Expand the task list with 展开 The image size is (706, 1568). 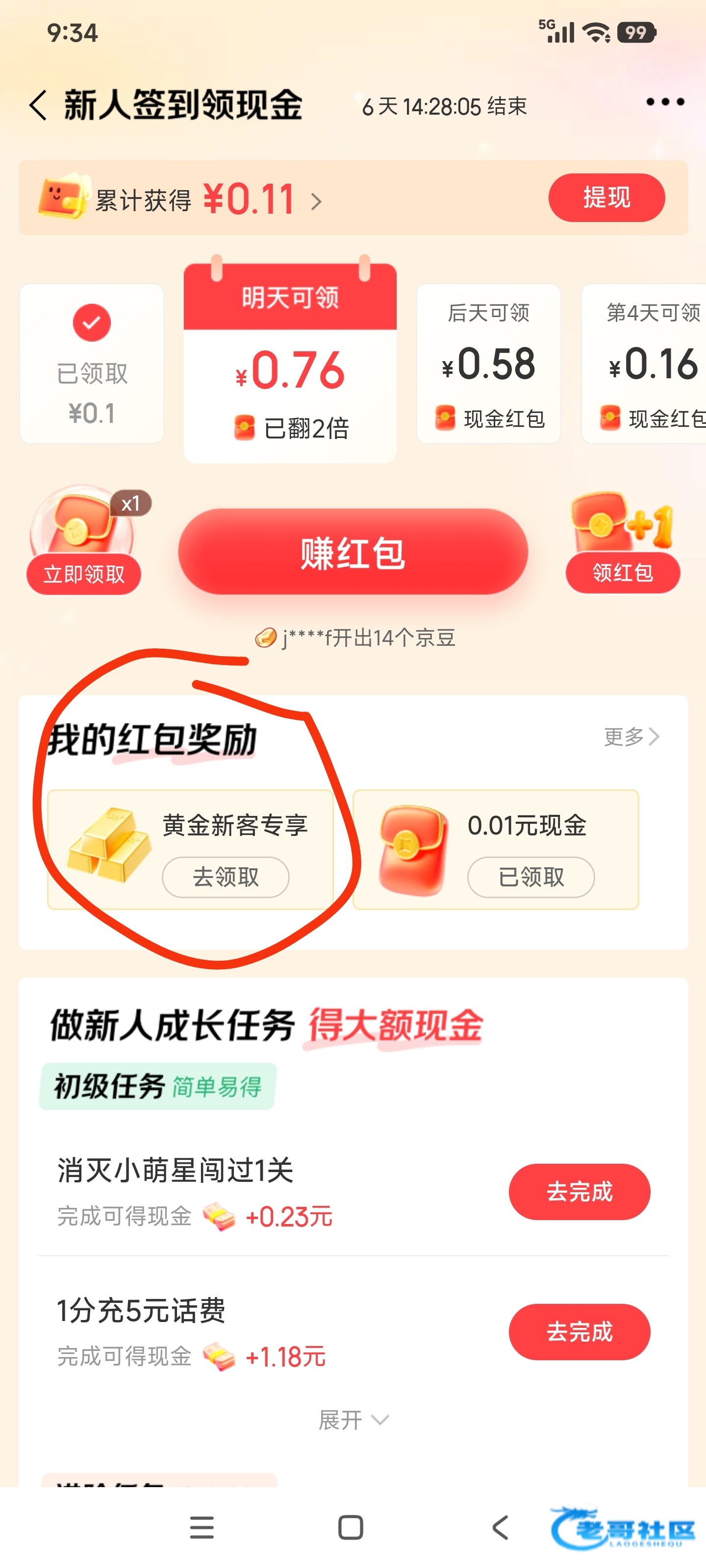pos(353,1420)
